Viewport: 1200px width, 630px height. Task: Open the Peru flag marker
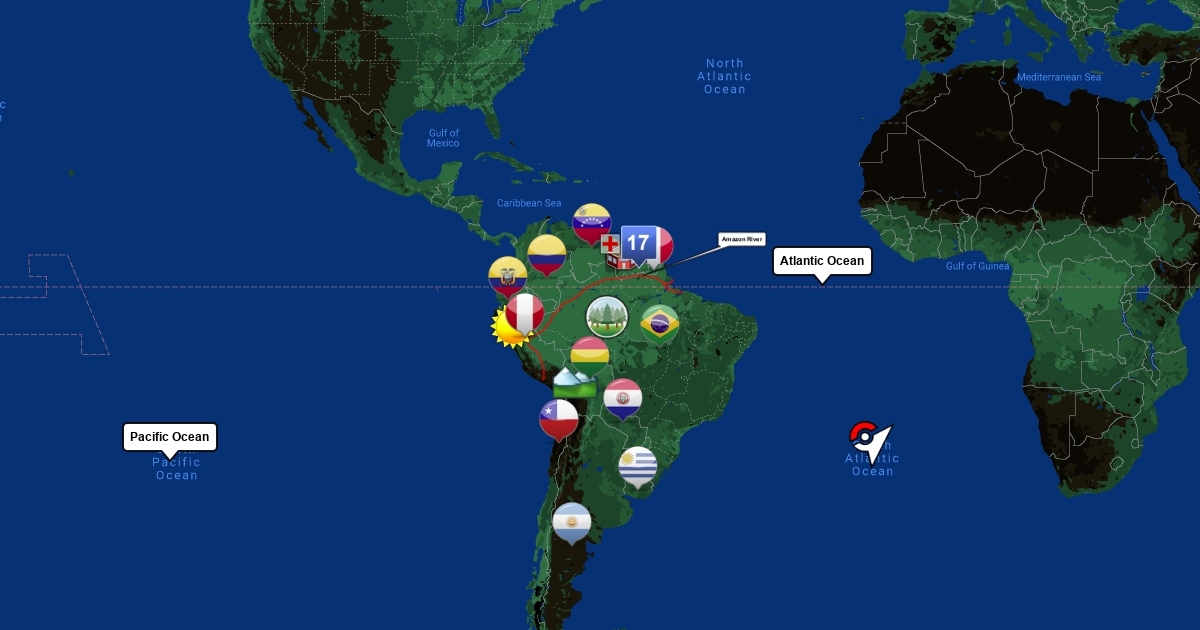525,313
